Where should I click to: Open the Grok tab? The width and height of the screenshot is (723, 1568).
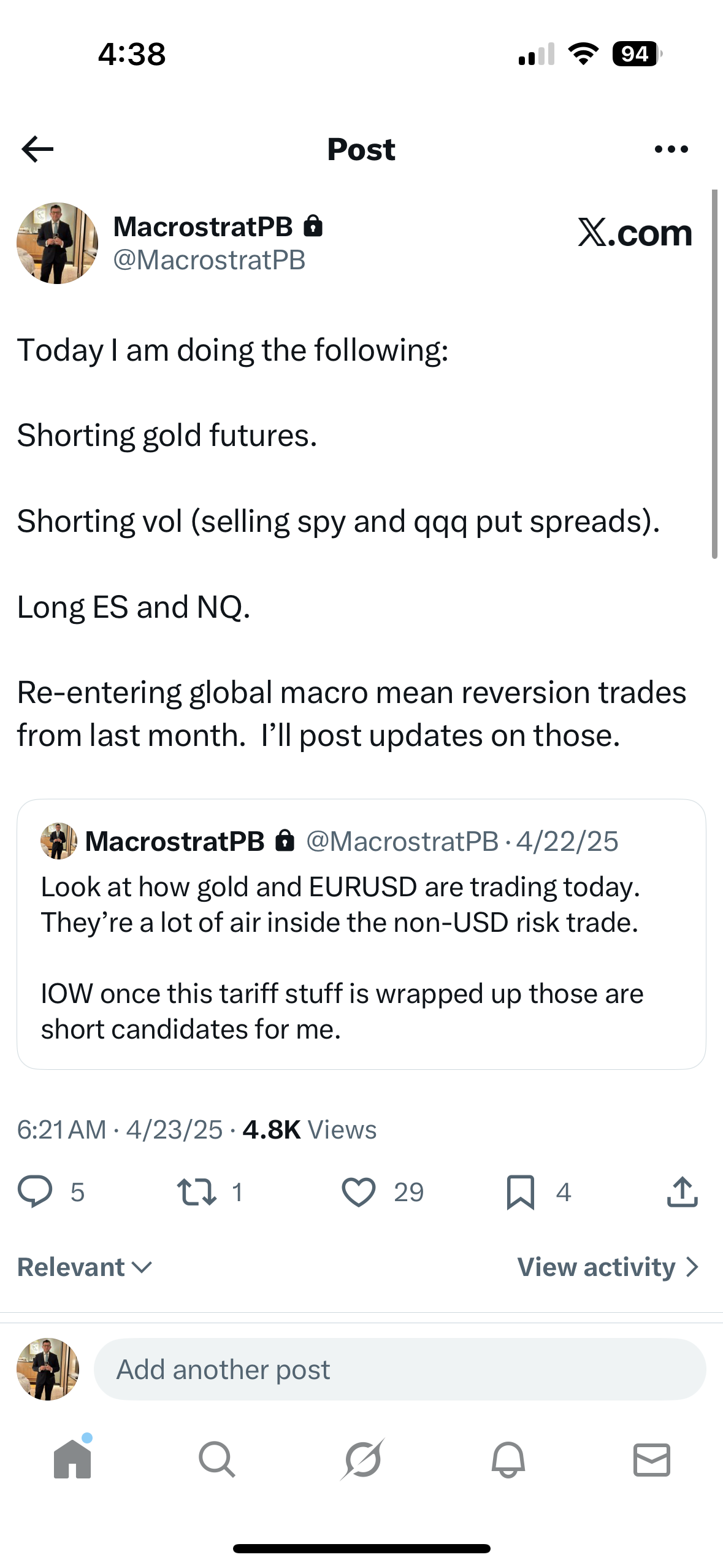pyautogui.click(x=362, y=1459)
